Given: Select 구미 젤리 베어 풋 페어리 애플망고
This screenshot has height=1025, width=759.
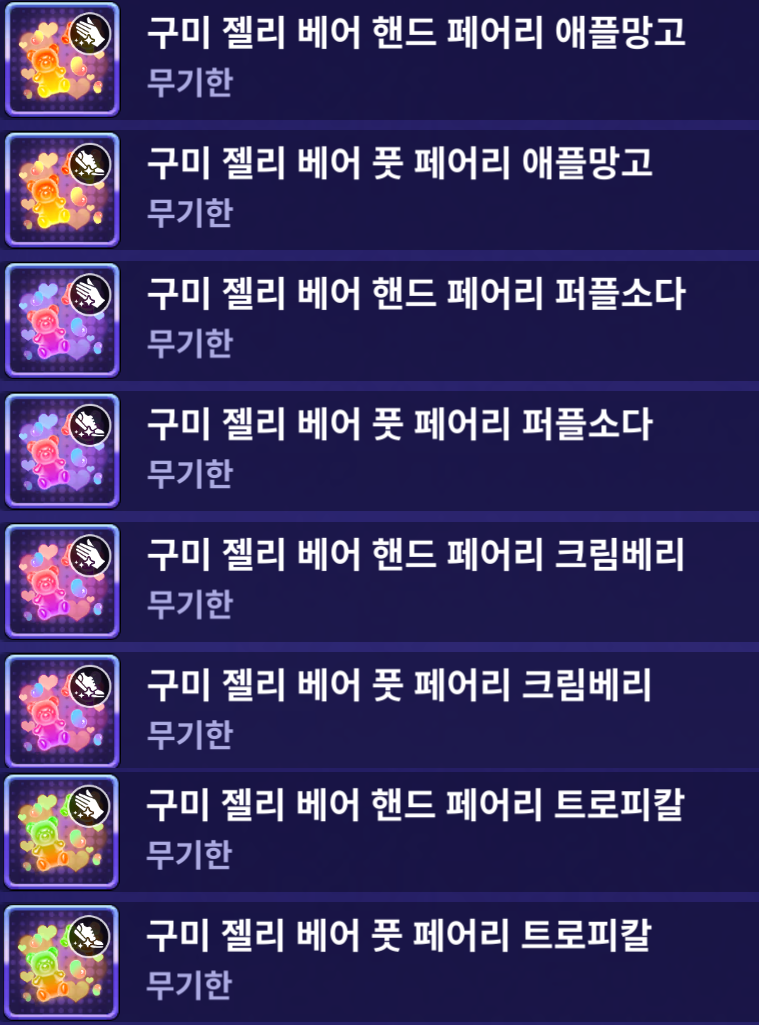Looking at the screenshot, I should [x=400, y=164].
